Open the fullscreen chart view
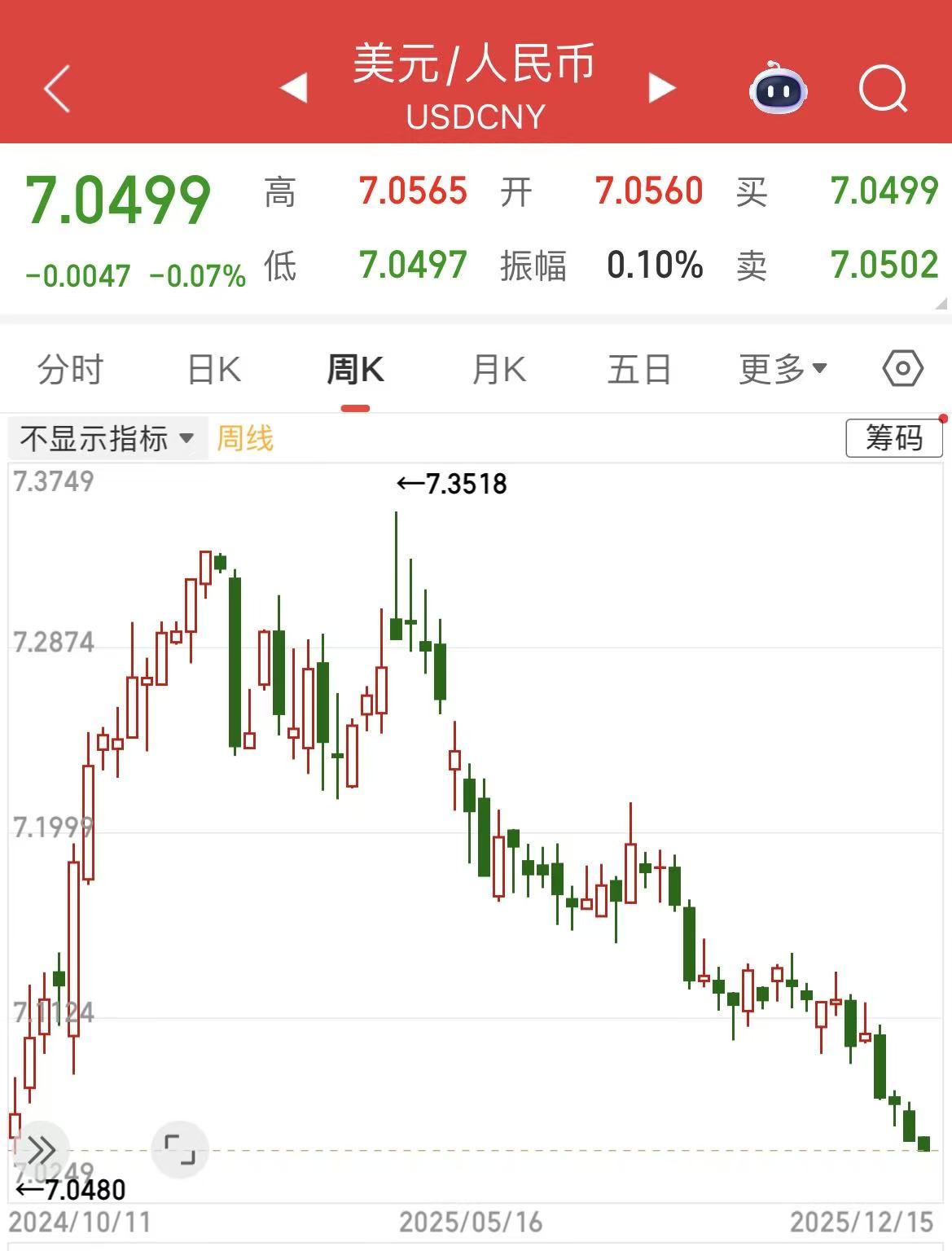Screen dimensions: 952x1251 click(180, 1149)
